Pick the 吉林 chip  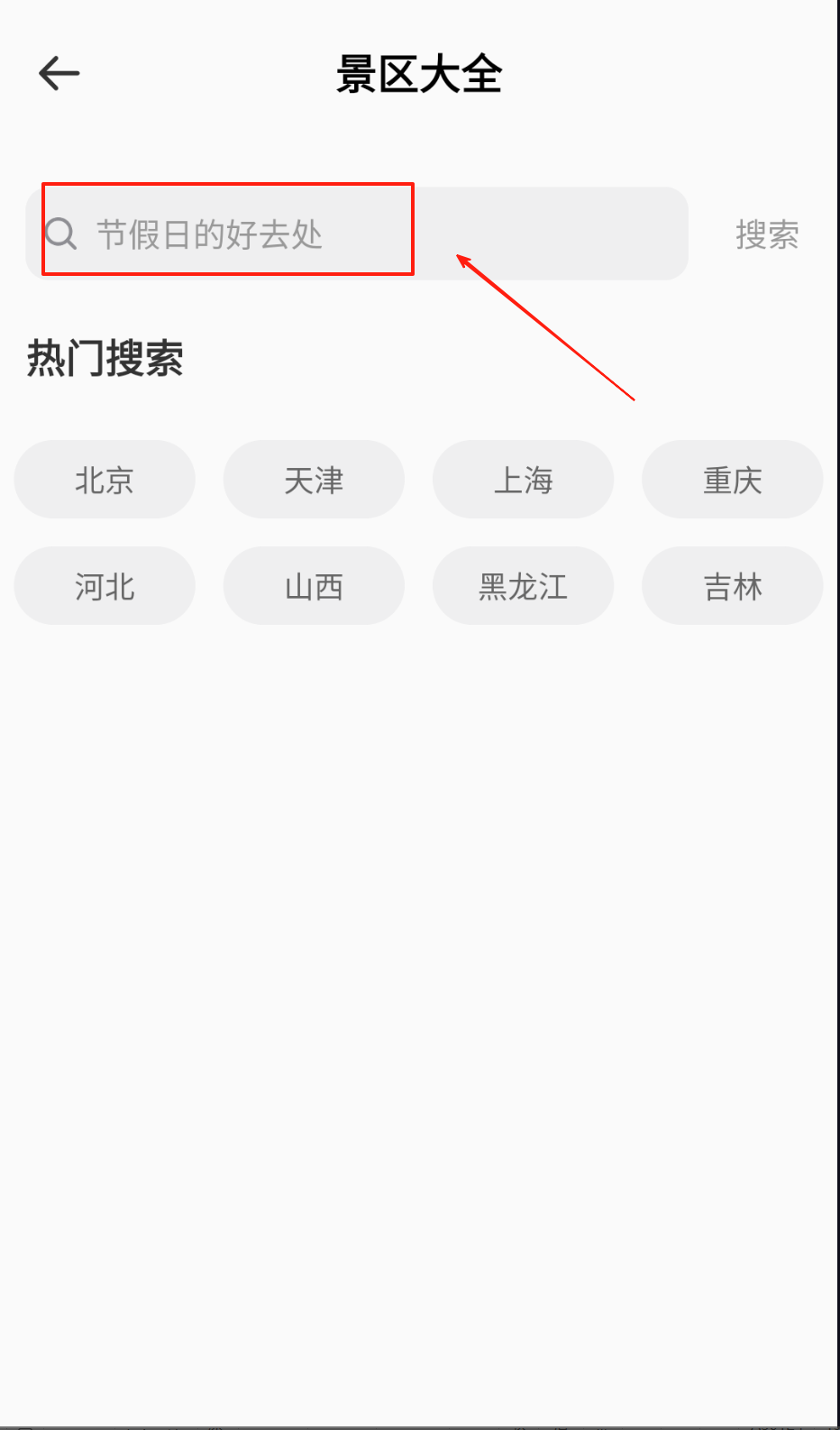733,586
